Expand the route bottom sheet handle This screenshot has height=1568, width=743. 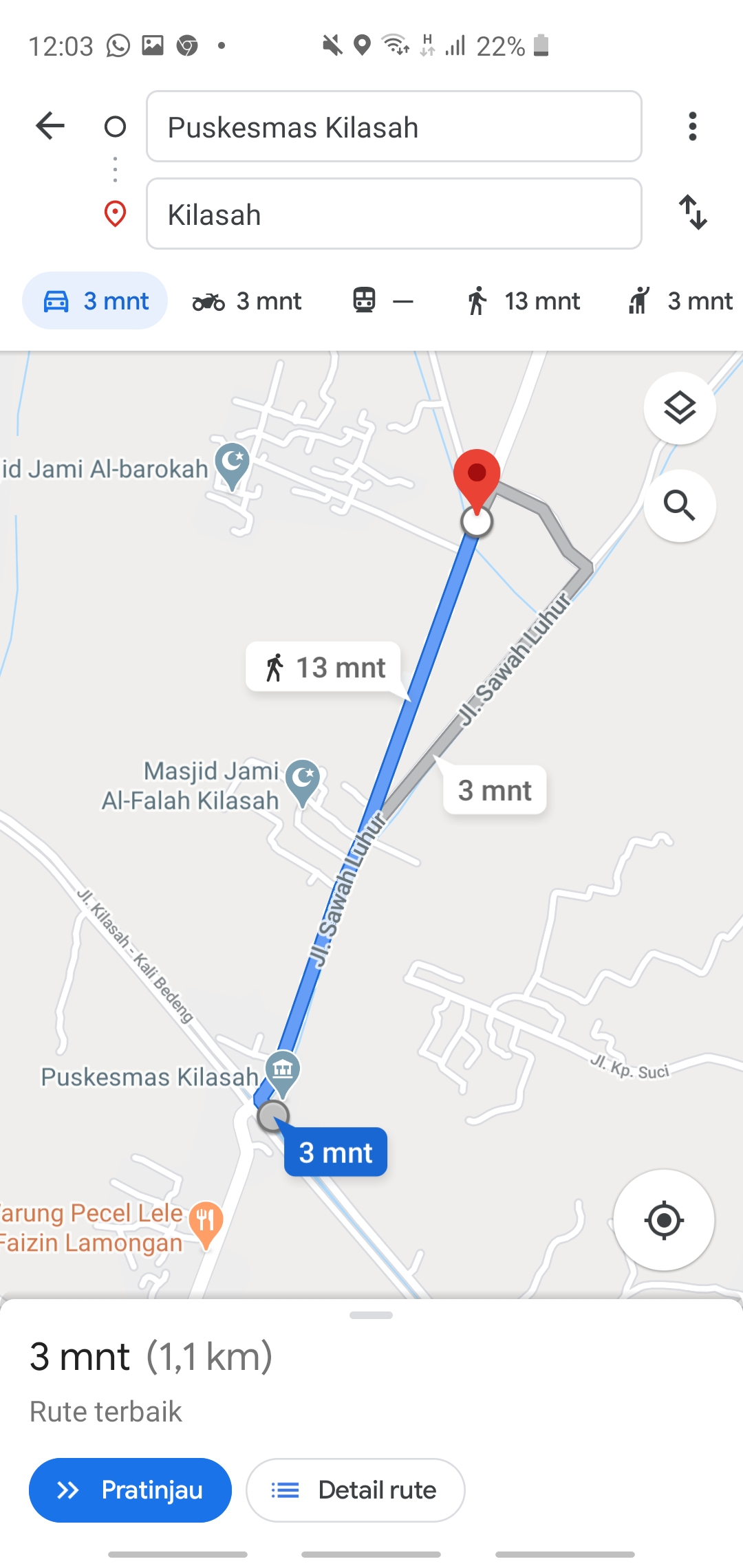click(x=371, y=1315)
